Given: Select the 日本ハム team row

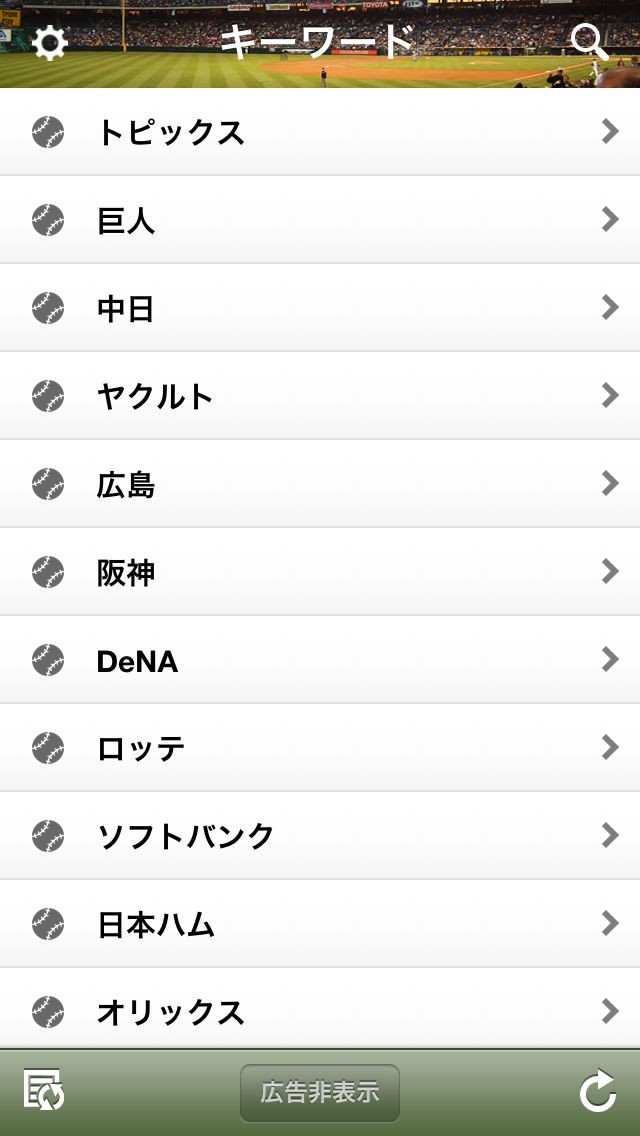Looking at the screenshot, I should pos(320,924).
